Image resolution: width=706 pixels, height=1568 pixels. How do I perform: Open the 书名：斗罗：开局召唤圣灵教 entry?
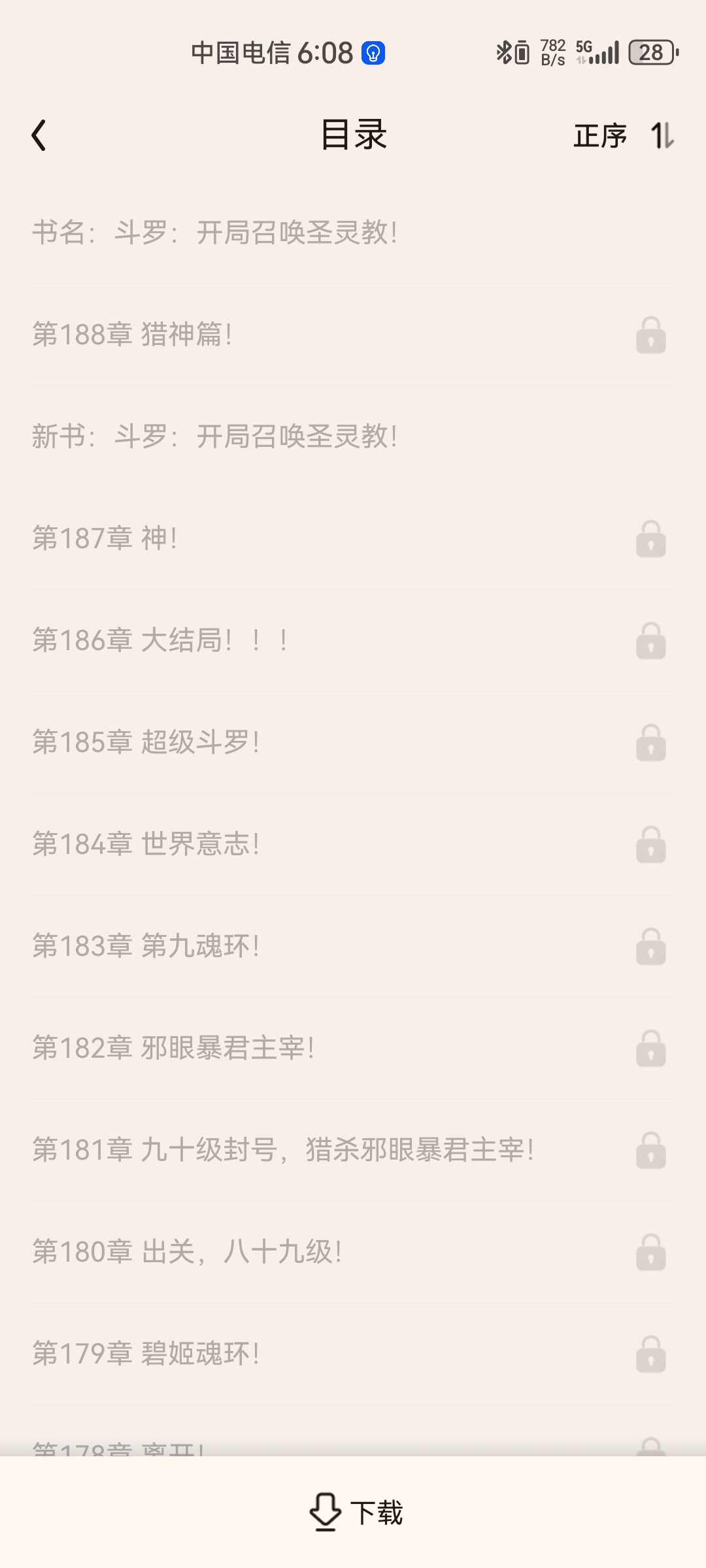(353, 233)
